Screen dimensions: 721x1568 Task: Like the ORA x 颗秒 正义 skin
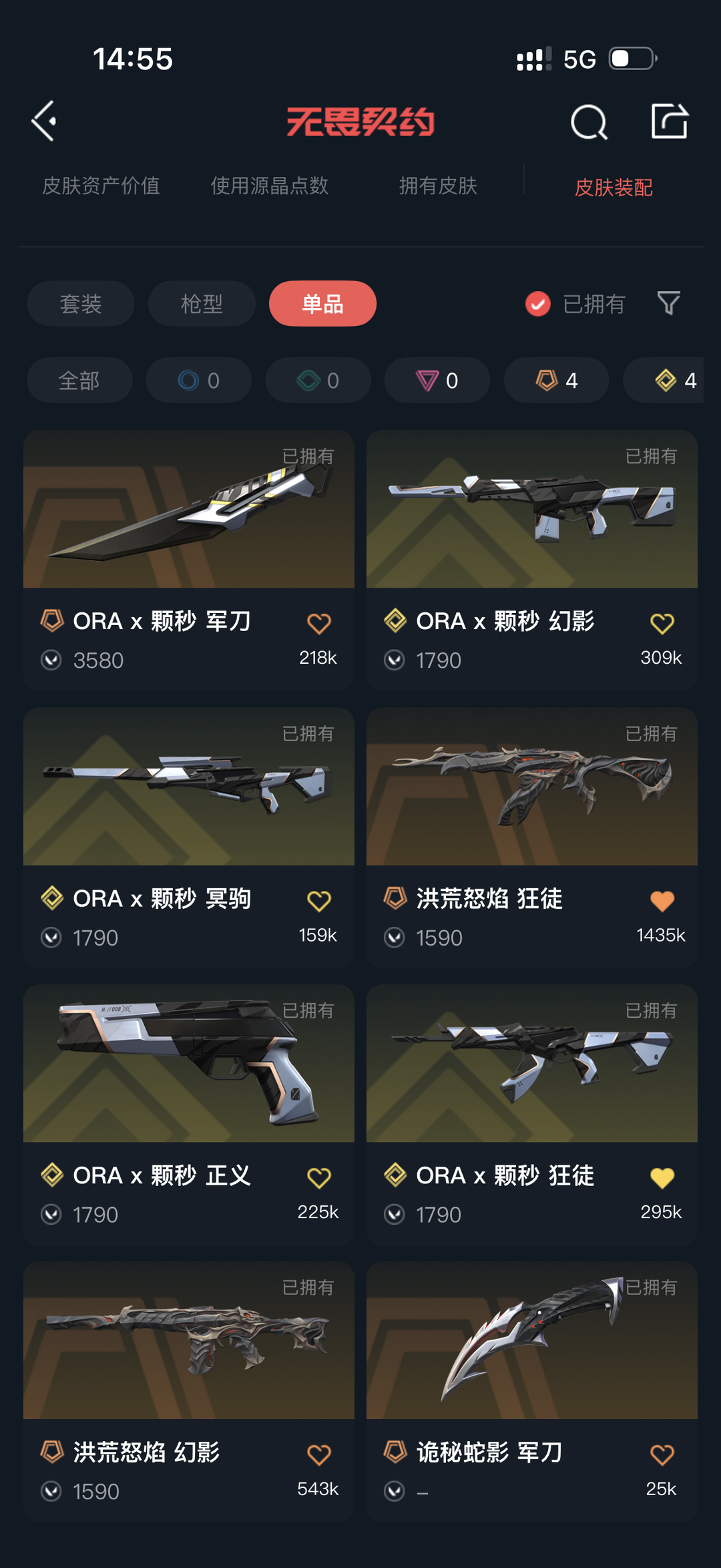(x=319, y=1178)
